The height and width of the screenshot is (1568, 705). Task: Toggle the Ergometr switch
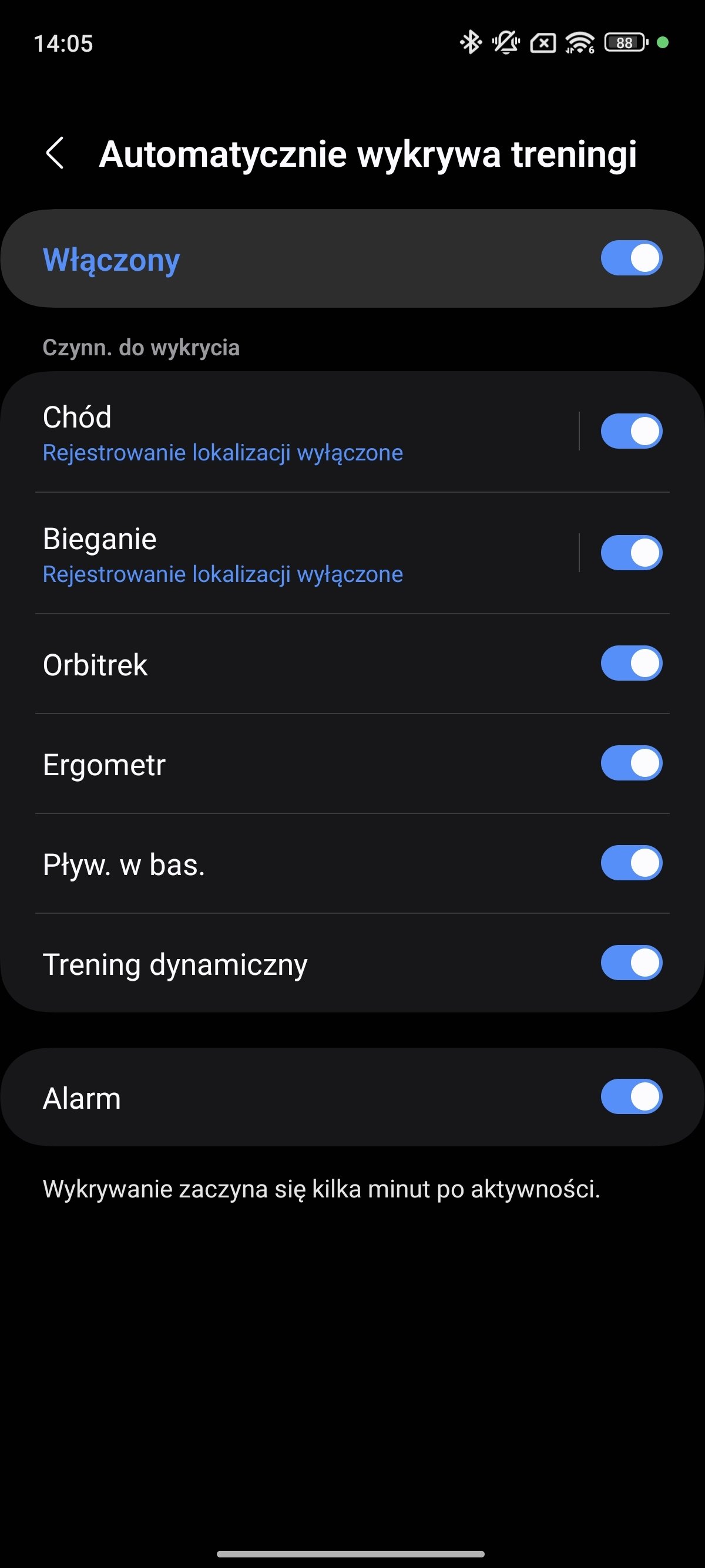coord(632,763)
